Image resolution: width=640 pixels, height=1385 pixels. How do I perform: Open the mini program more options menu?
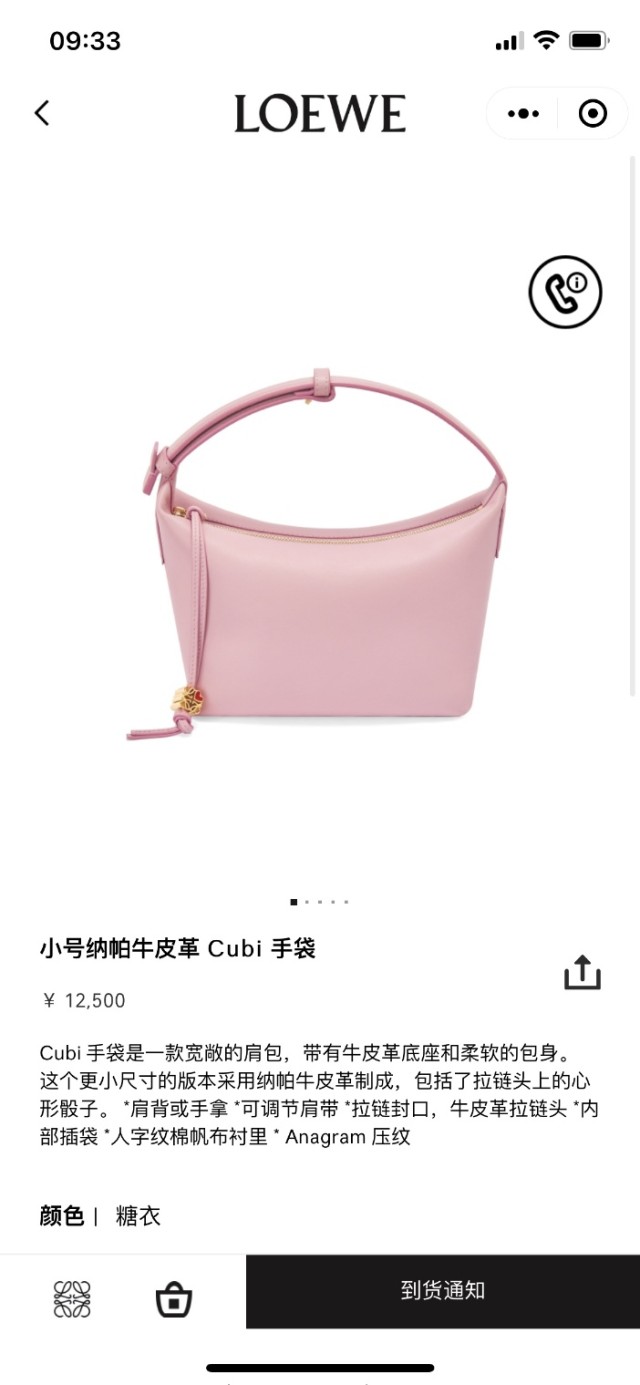(x=523, y=114)
